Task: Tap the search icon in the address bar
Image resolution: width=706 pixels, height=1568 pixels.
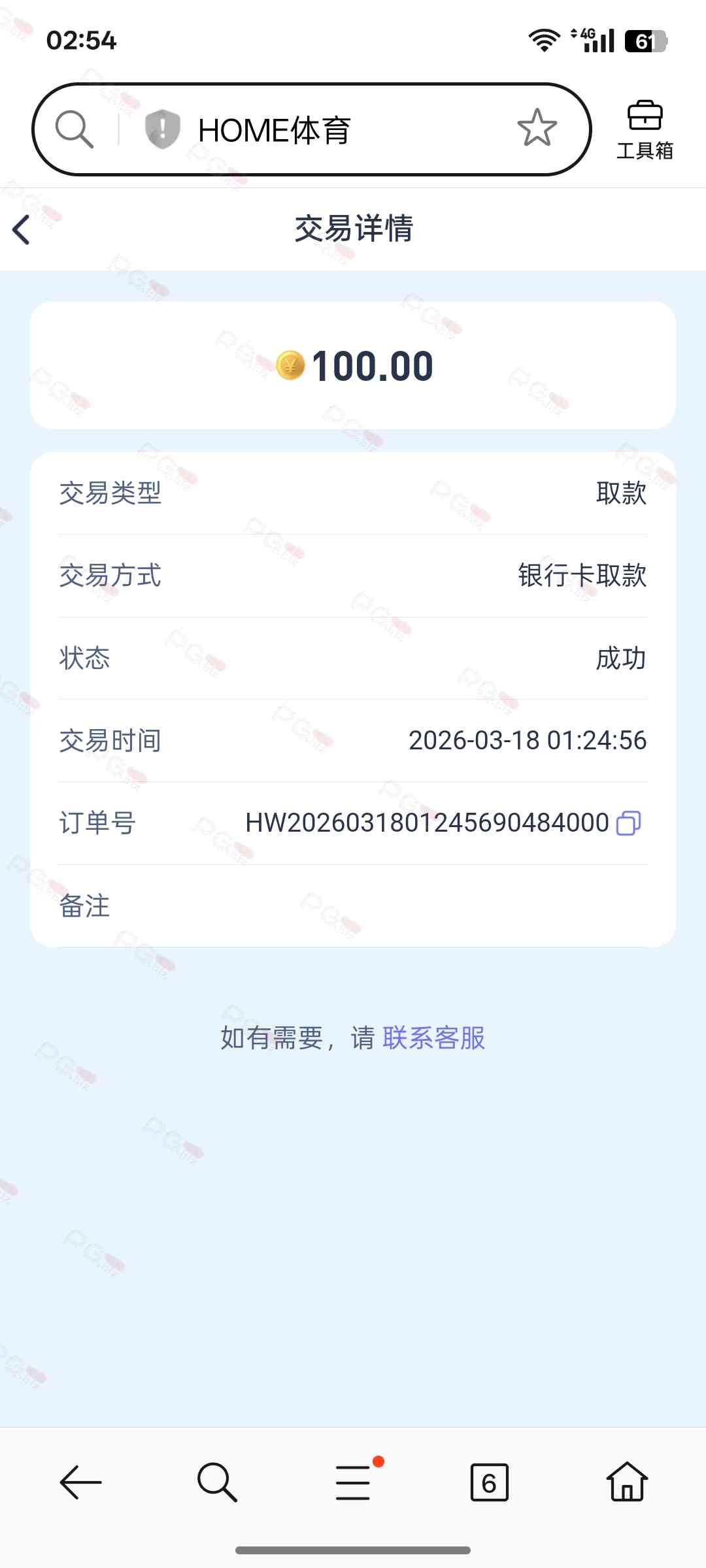Action: [x=74, y=129]
